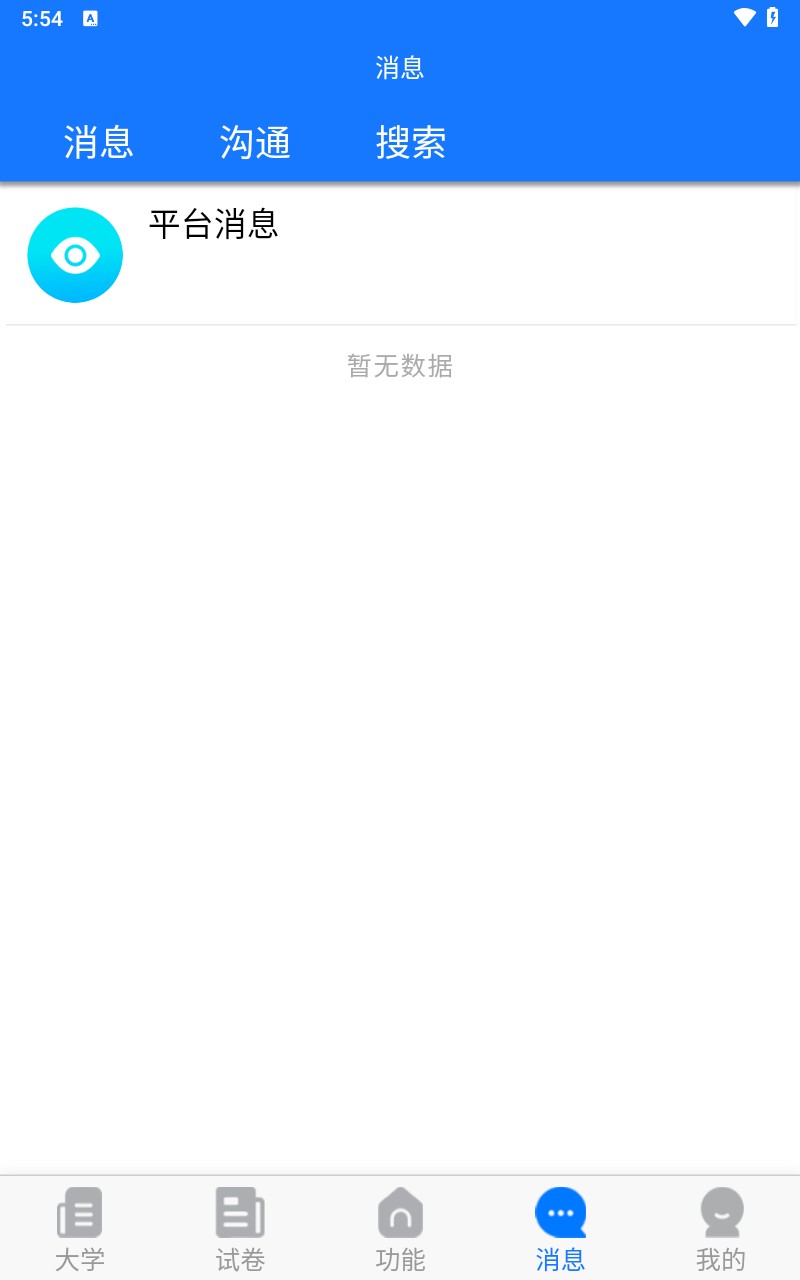Tap the 我的 label in bottom bar

point(722,1260)
